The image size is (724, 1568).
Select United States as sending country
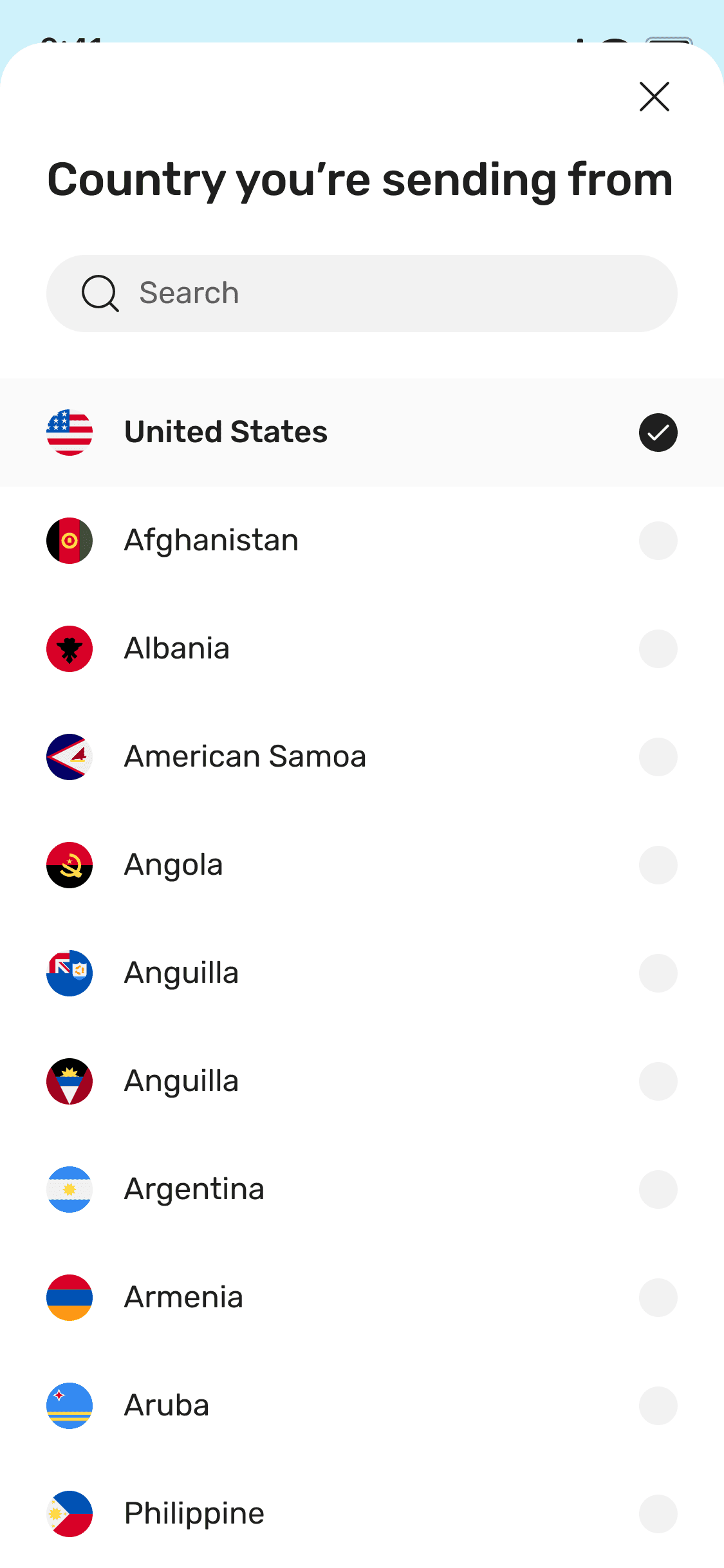[x=362, y=433]
